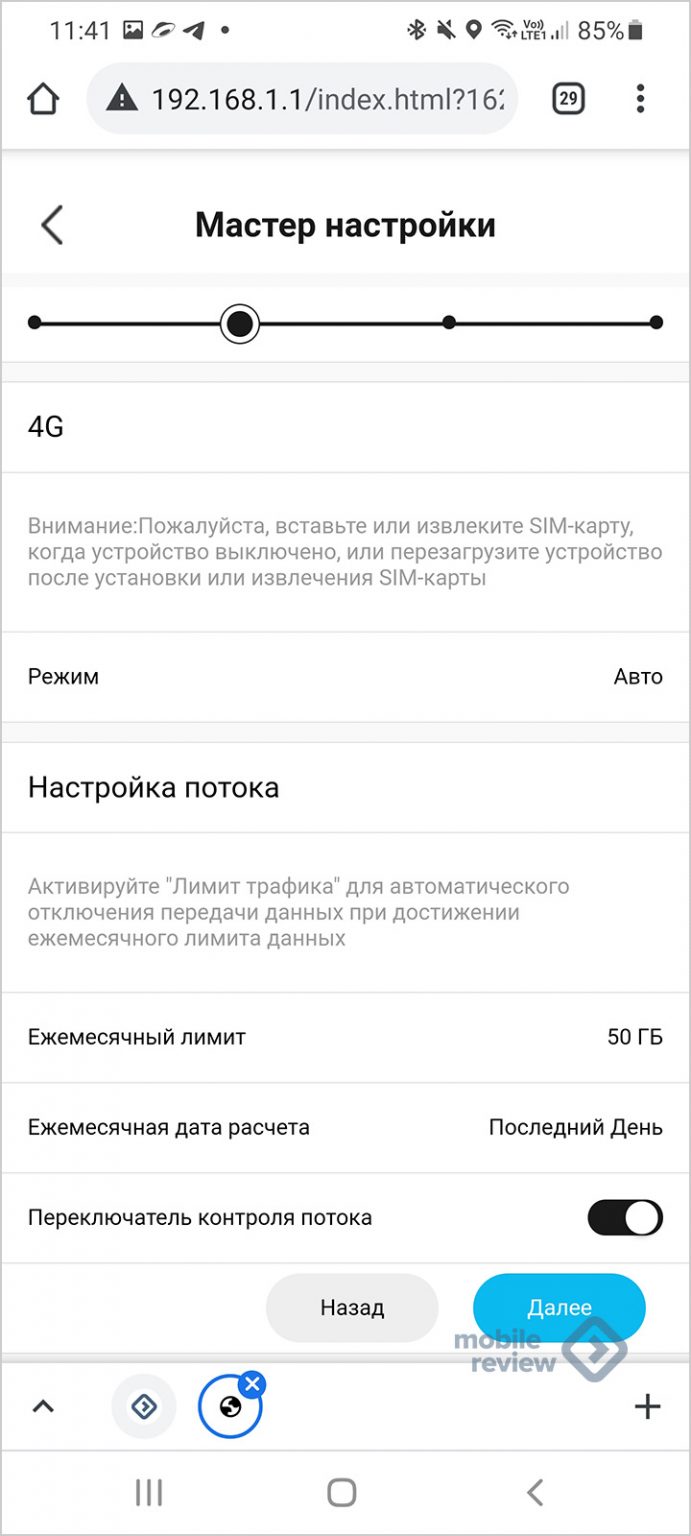Open the browser home page
This screenshot has width=691, height=1536.
tap(43, 99)
